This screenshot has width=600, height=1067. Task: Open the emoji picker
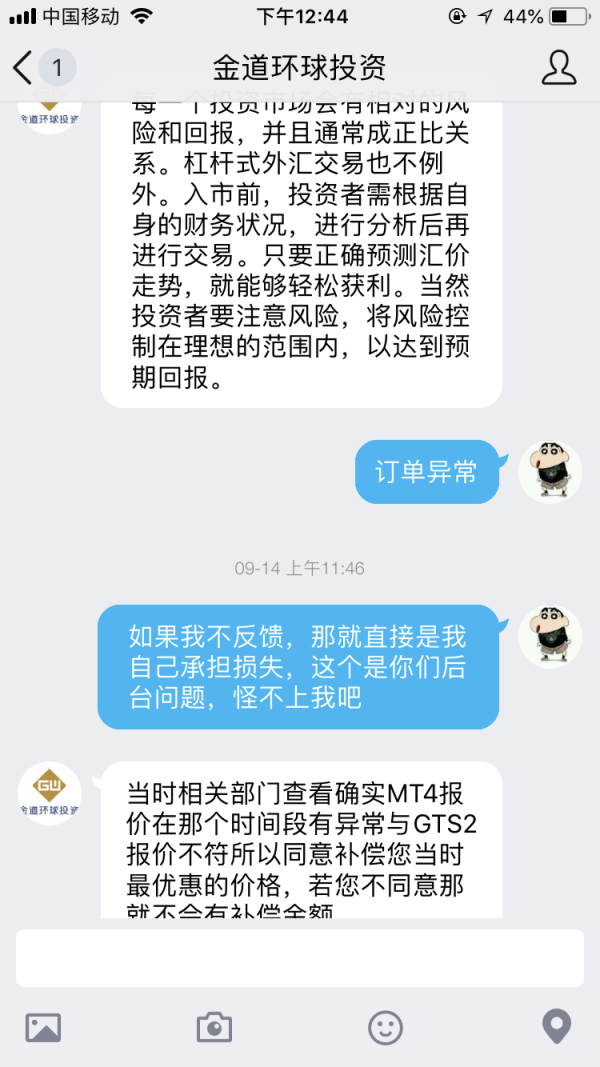385,1027
